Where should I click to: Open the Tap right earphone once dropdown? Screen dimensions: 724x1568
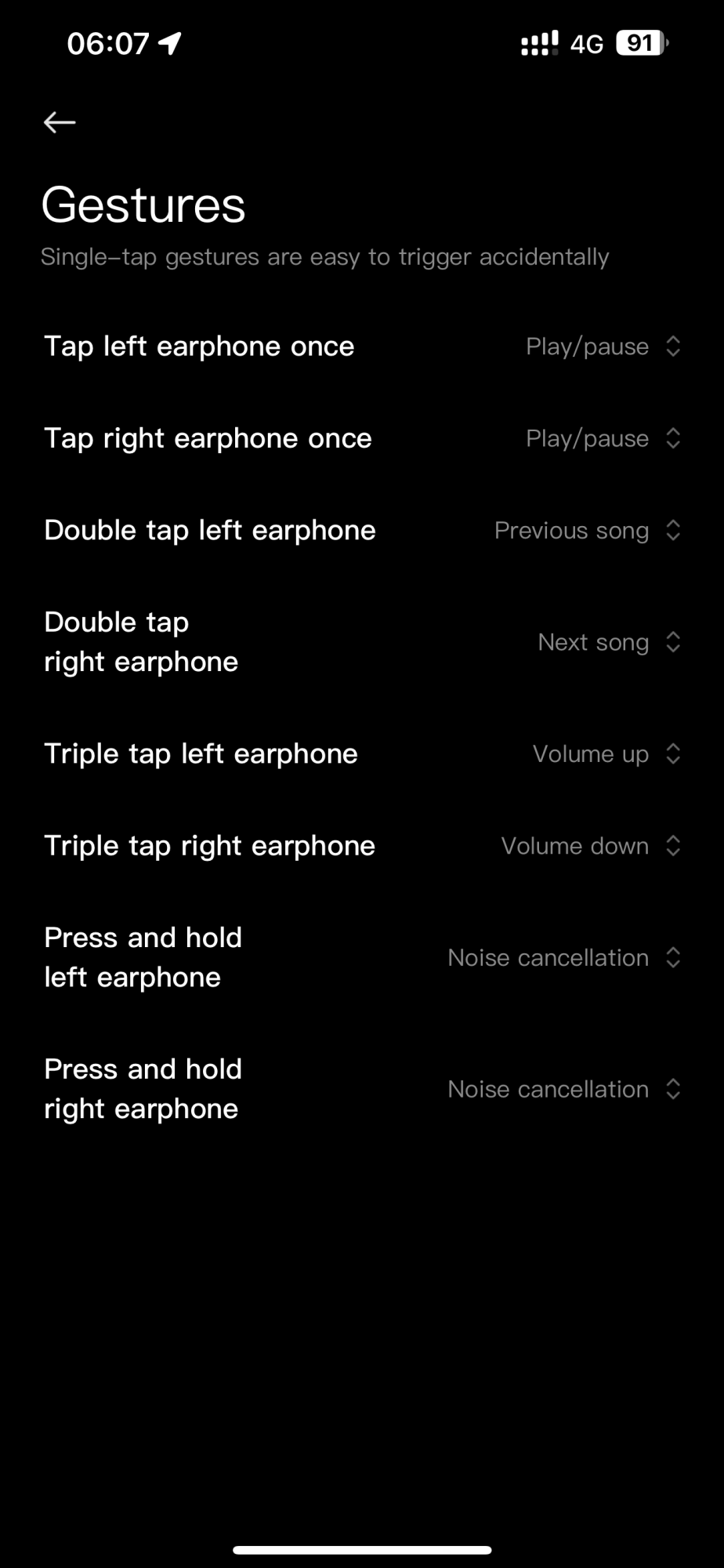coord(602,438)
